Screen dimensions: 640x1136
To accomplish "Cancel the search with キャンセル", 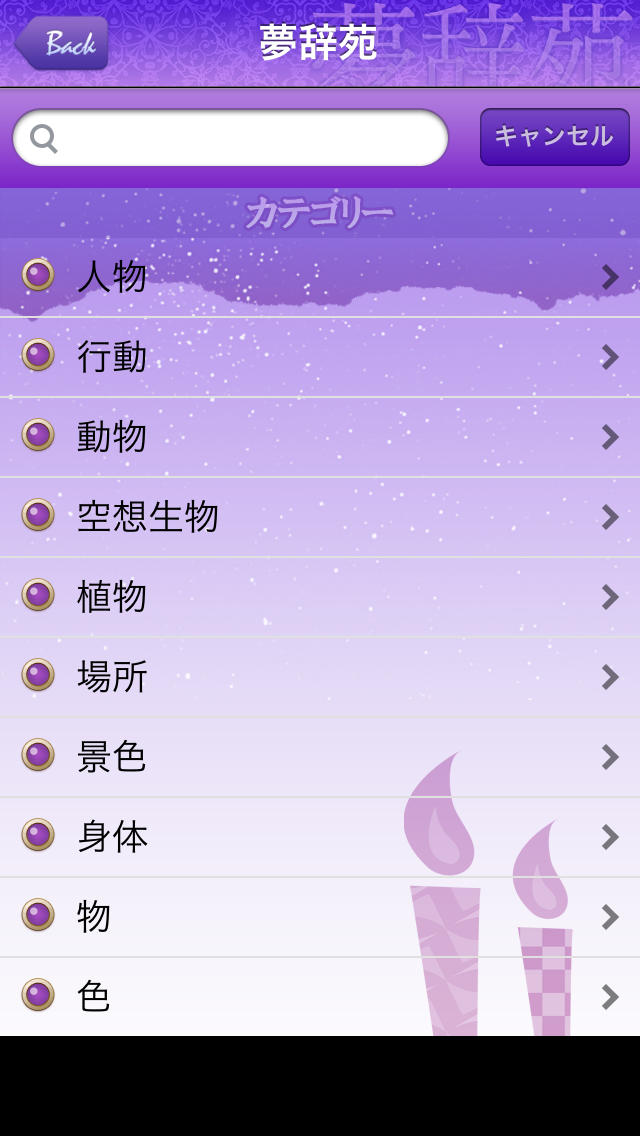I will [554, 137].
